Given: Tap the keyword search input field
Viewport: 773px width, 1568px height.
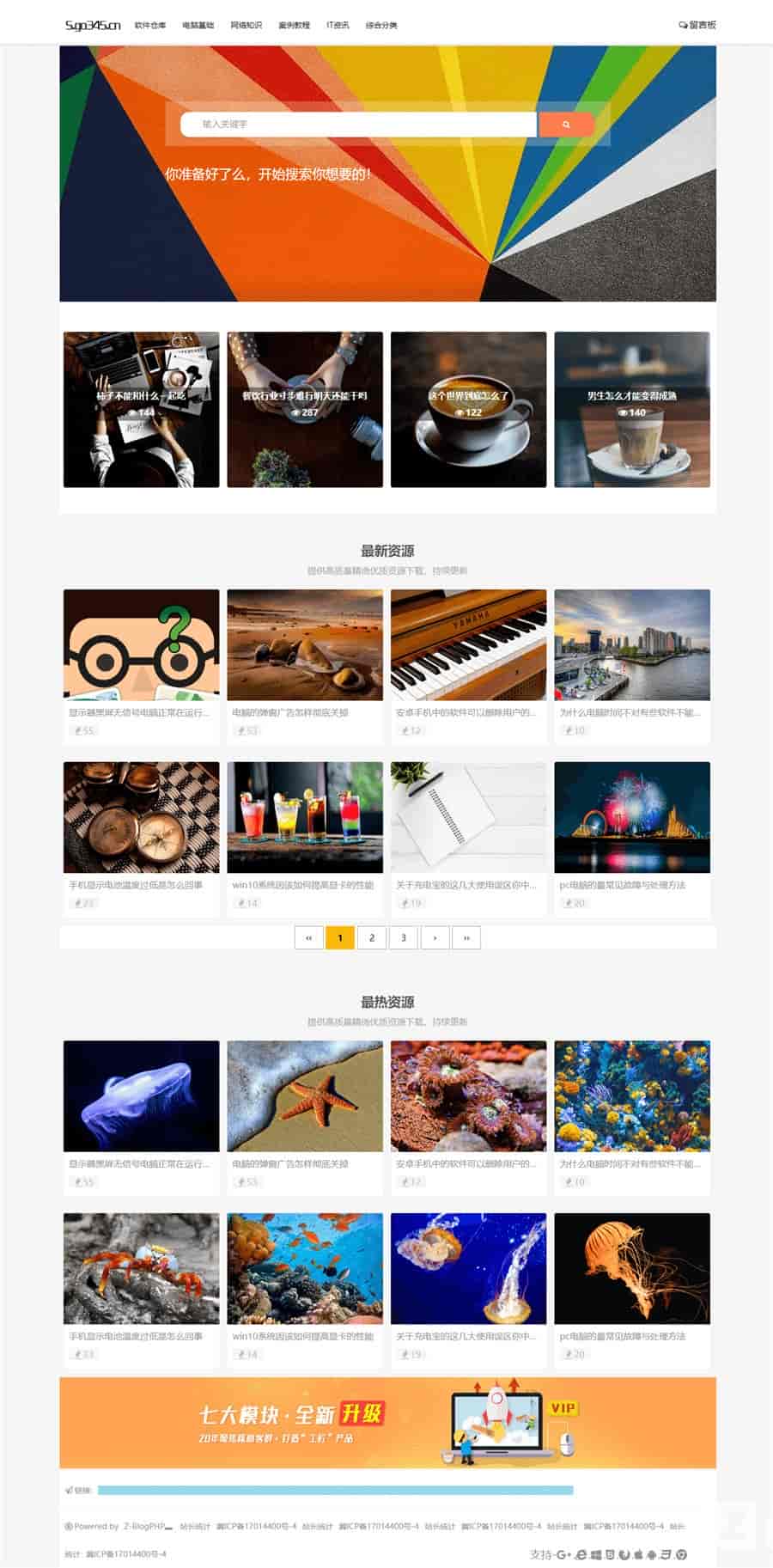Looking at the screenshot, I should (357, 125).
